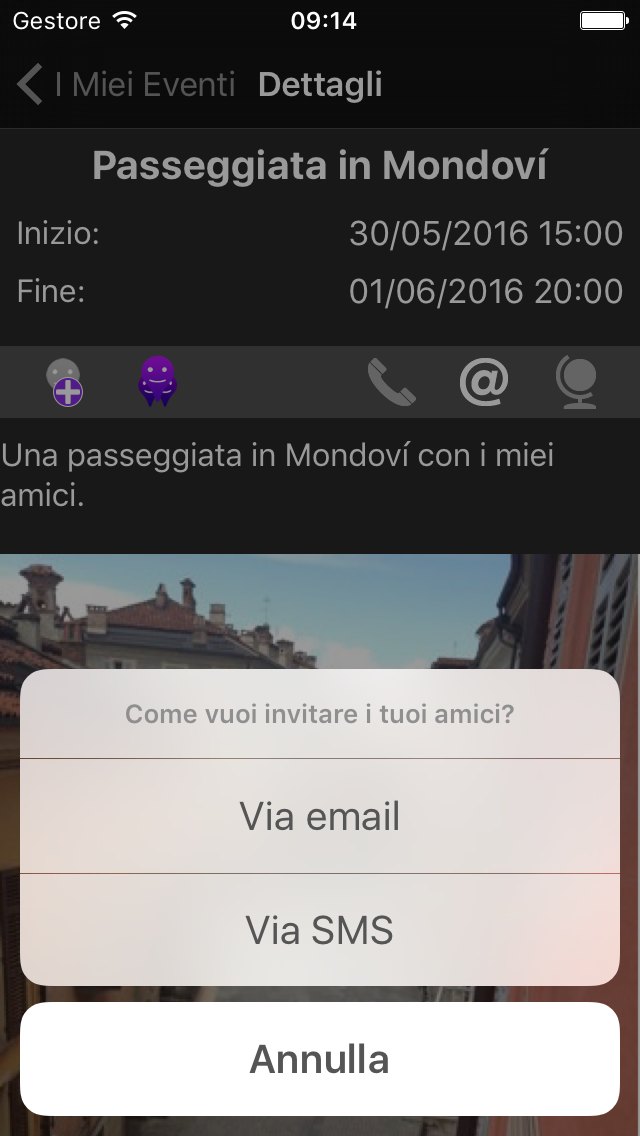This screenshot has width=640, height=1136.
Task: Select the Via SMS invite option
Action: [x=320, y=930]
